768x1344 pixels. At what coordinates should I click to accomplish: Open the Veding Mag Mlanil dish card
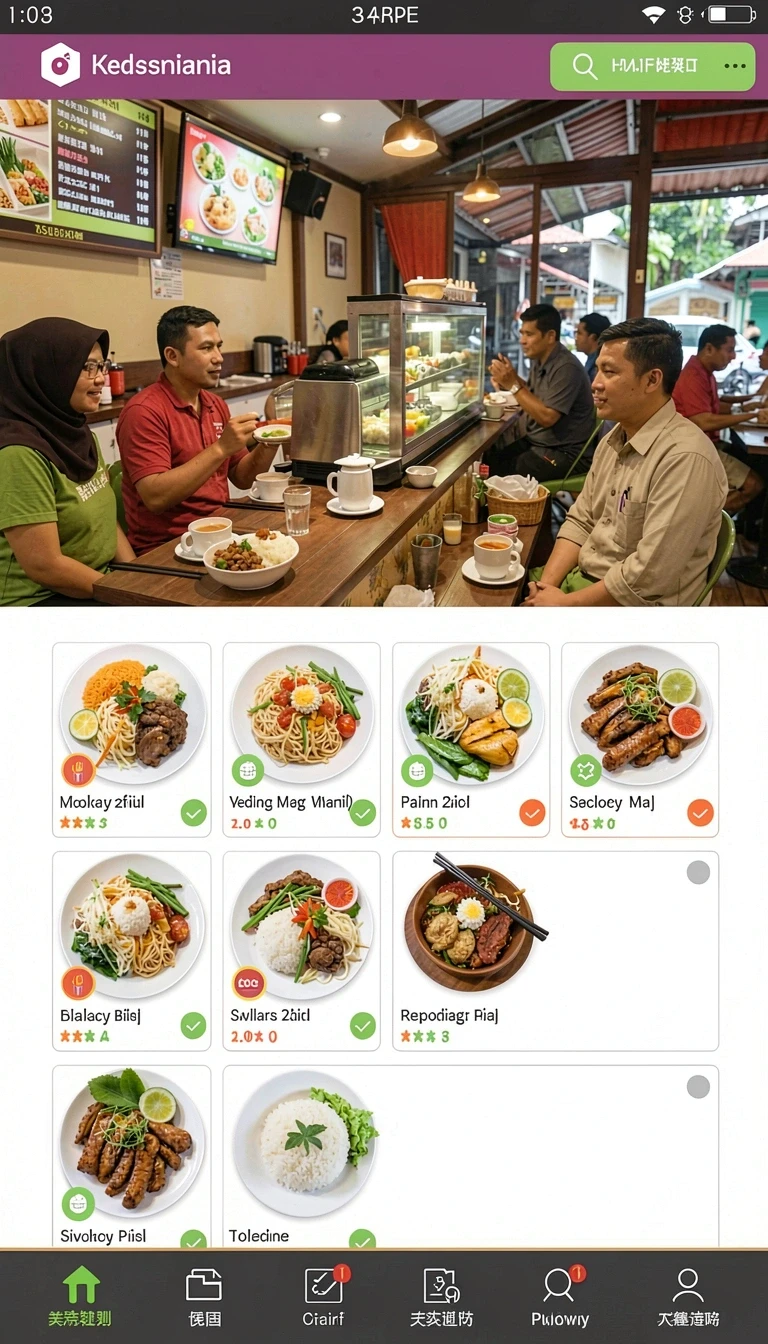tap(301, 739)
